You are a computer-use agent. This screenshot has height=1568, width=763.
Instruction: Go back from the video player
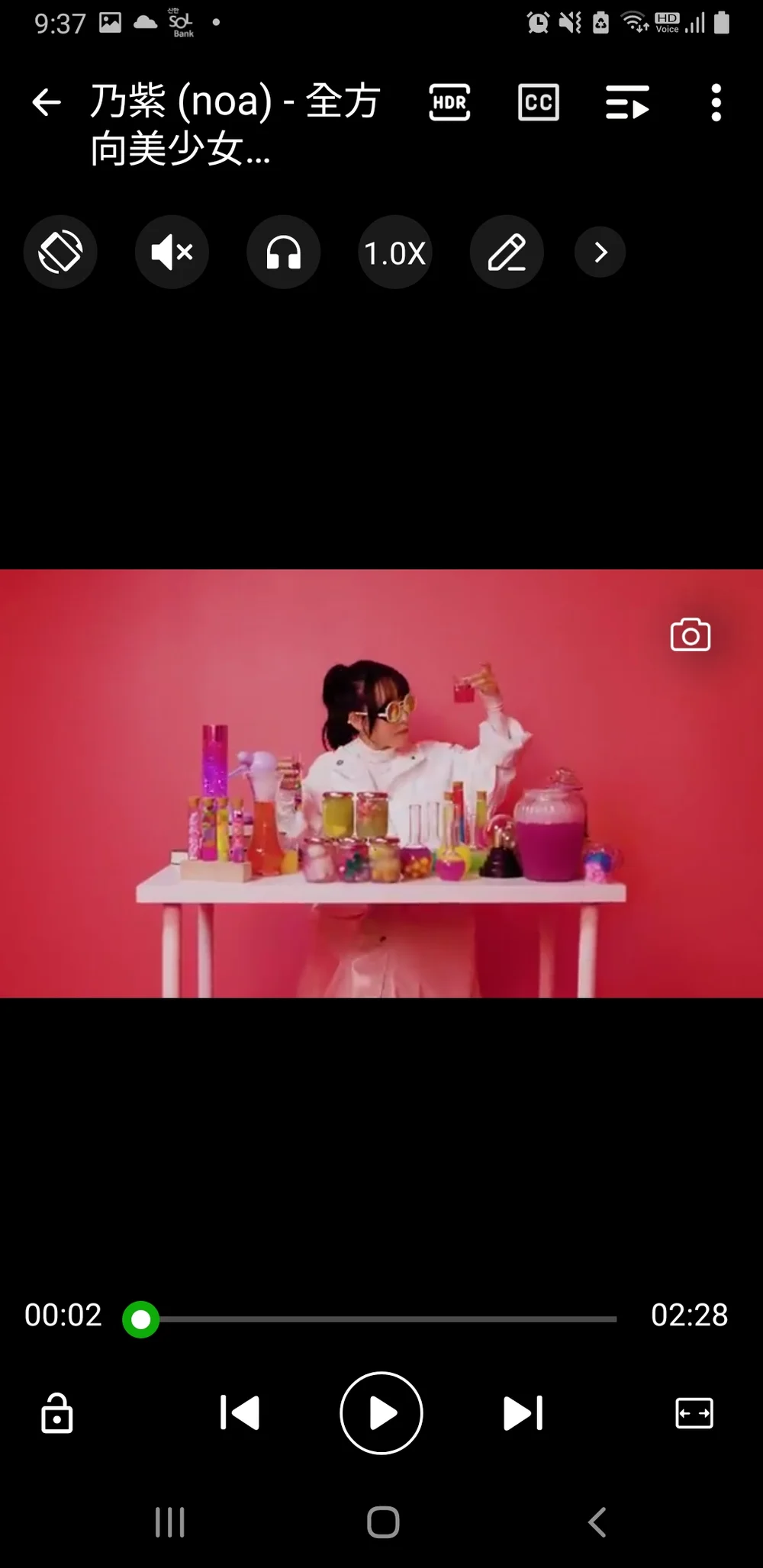pyautogui.click(x=47, y=102)
